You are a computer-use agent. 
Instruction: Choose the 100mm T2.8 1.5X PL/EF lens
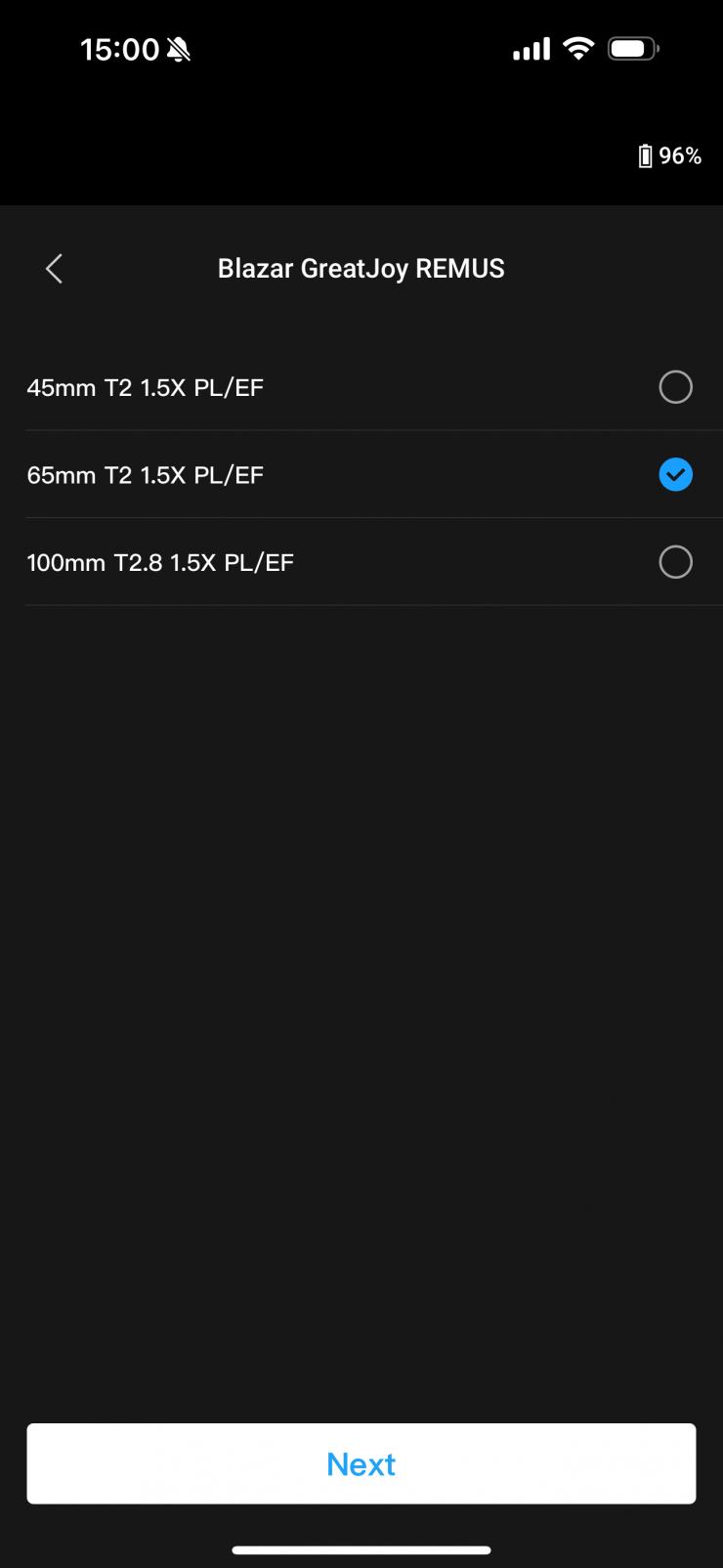coord(675,562)
